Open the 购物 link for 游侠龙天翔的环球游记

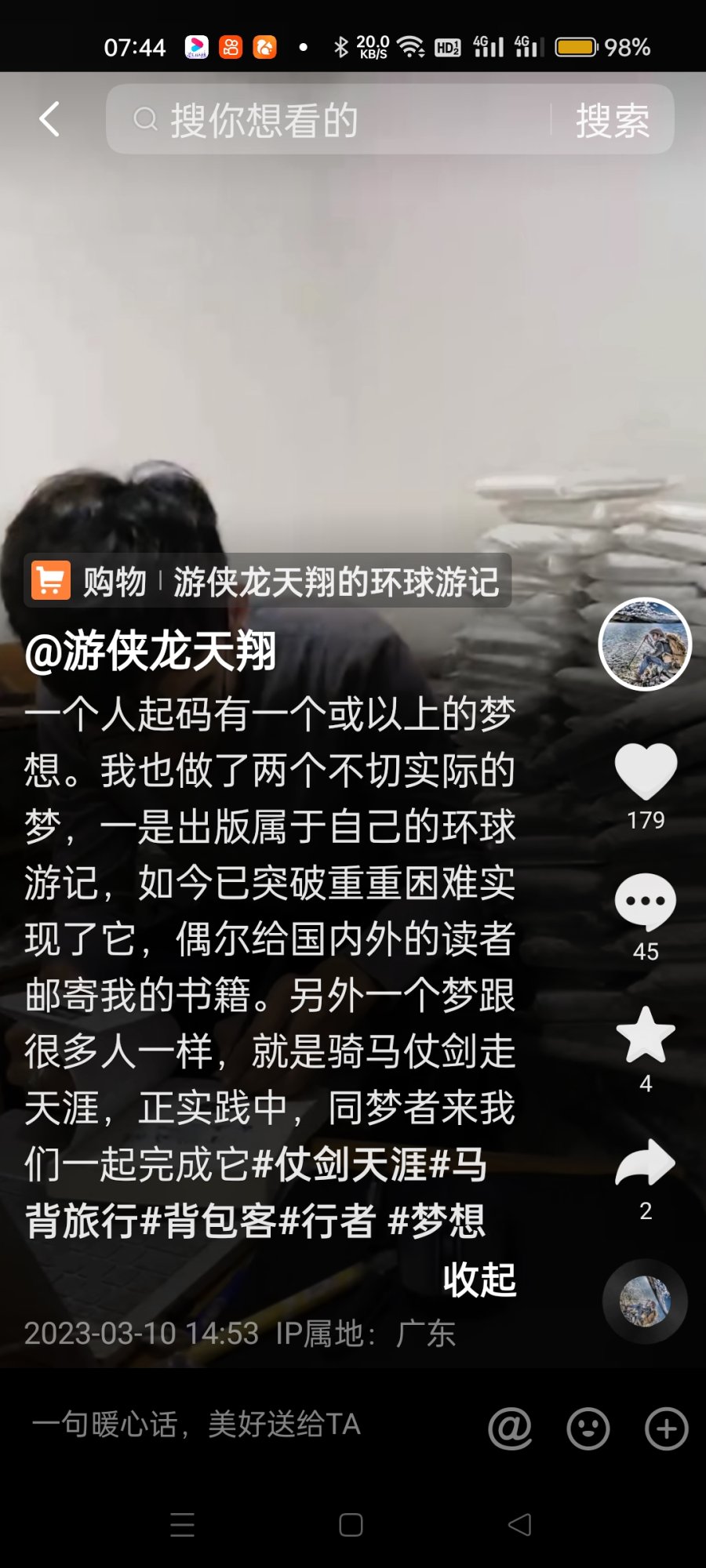(x=267, y=582)
